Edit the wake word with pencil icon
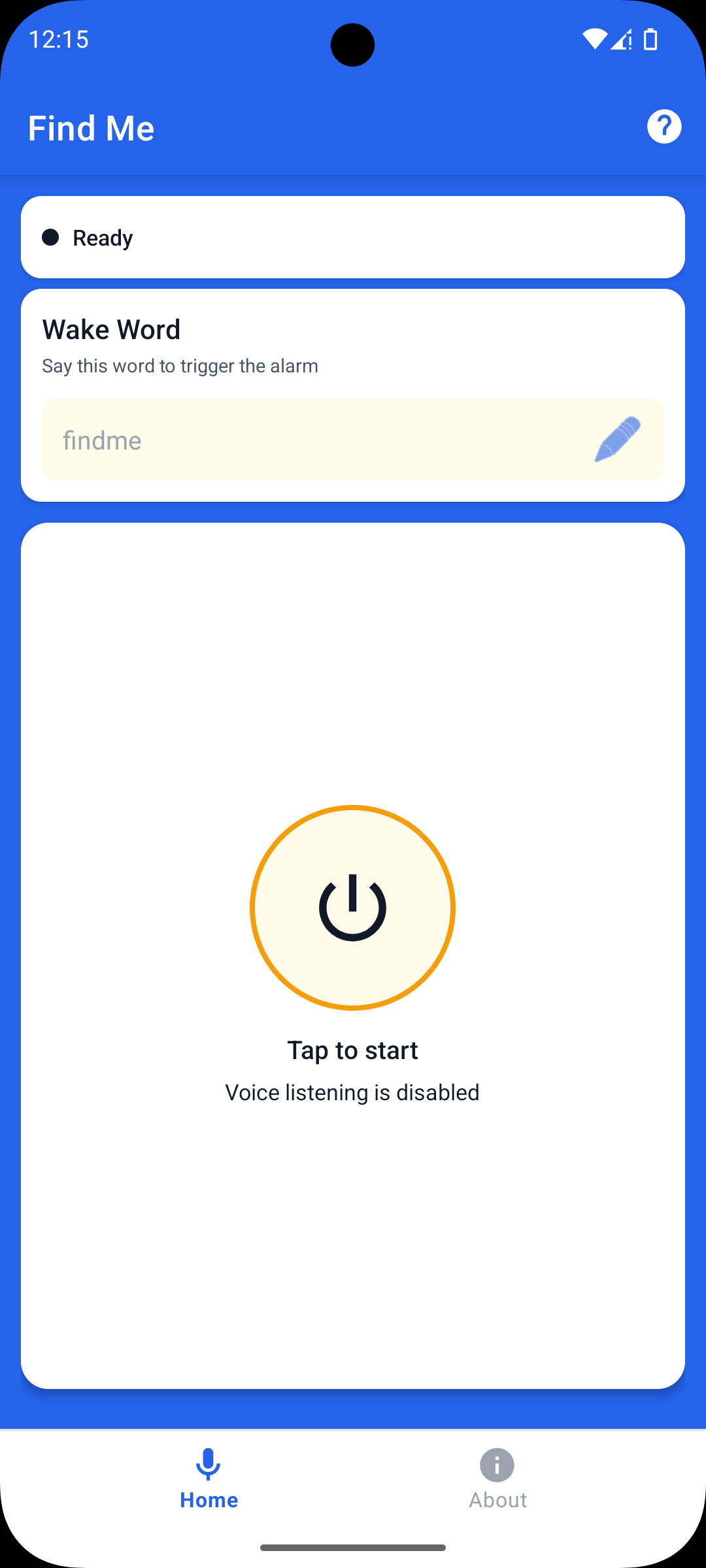 tap(617, 440)
